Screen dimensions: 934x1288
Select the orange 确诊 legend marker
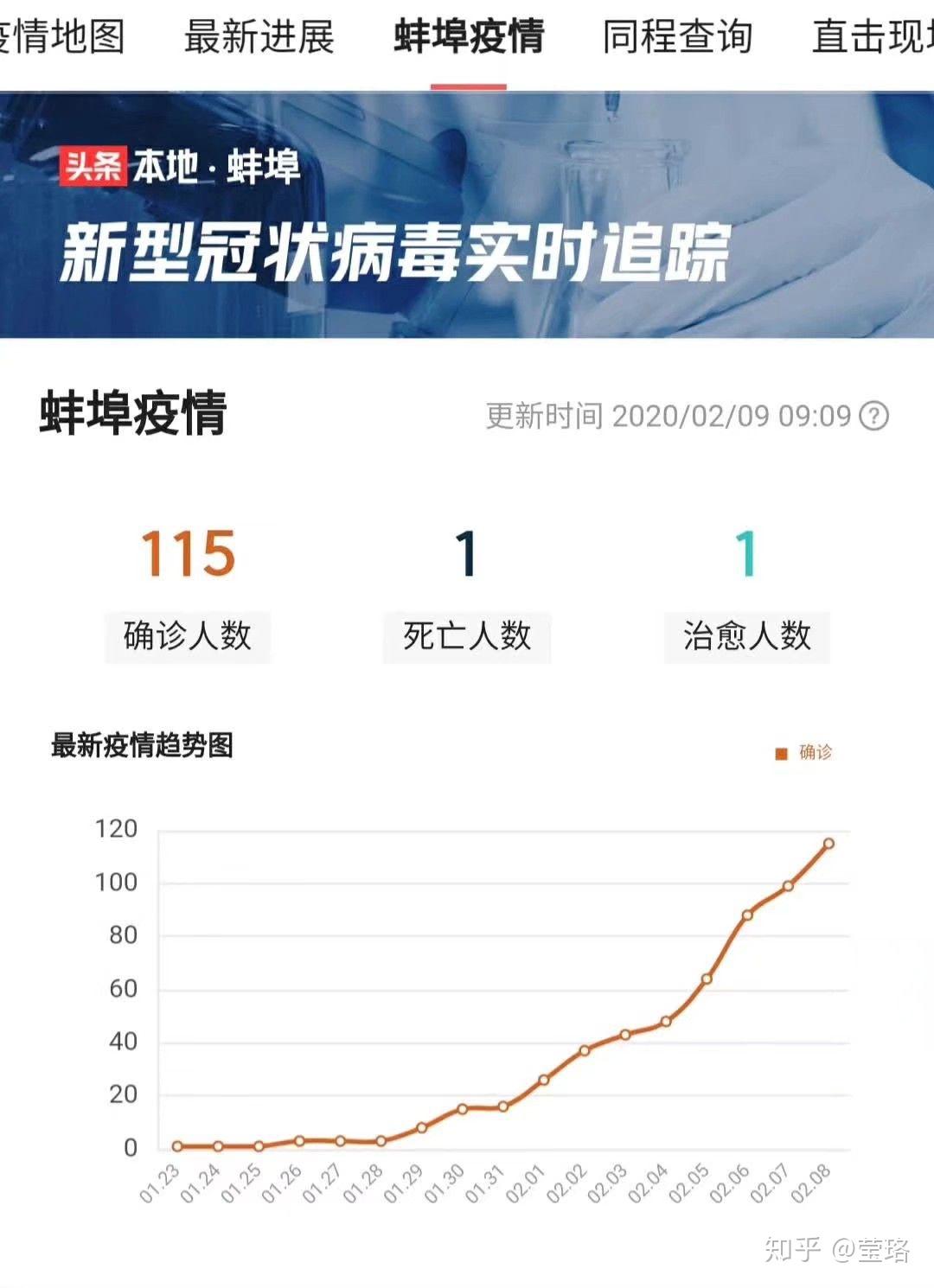point(783,754)
